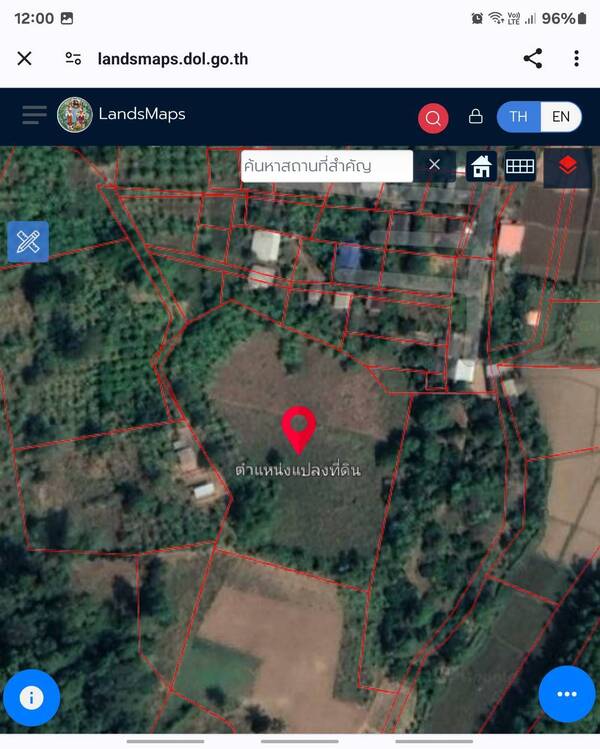
Task: Open the grid table icon
Action: coord(520,166)
